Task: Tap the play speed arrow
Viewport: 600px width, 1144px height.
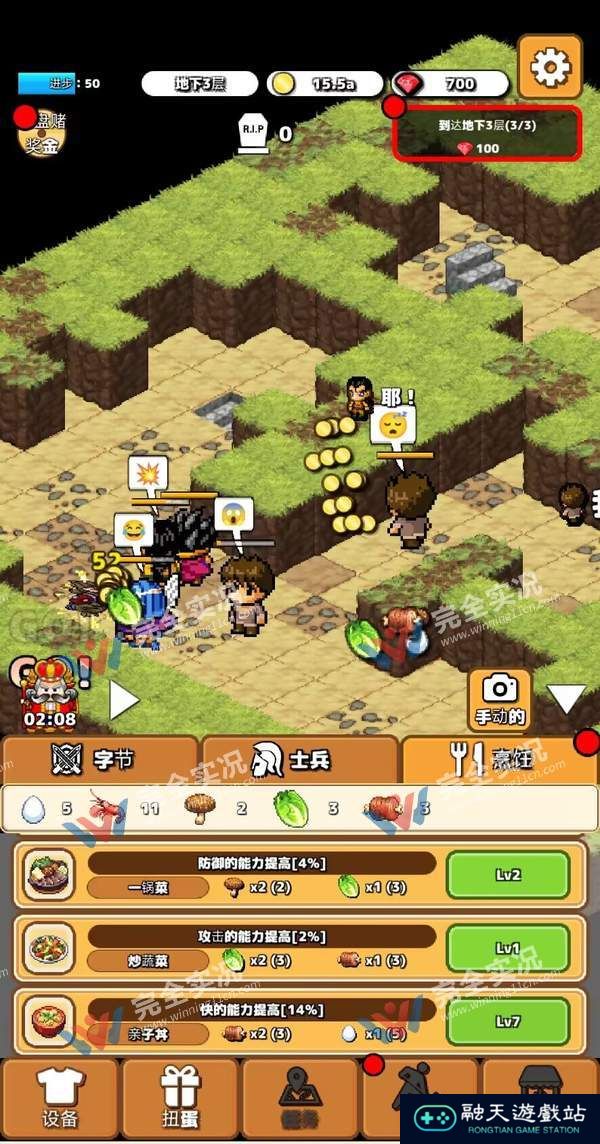Action: (x=123, y=700)
